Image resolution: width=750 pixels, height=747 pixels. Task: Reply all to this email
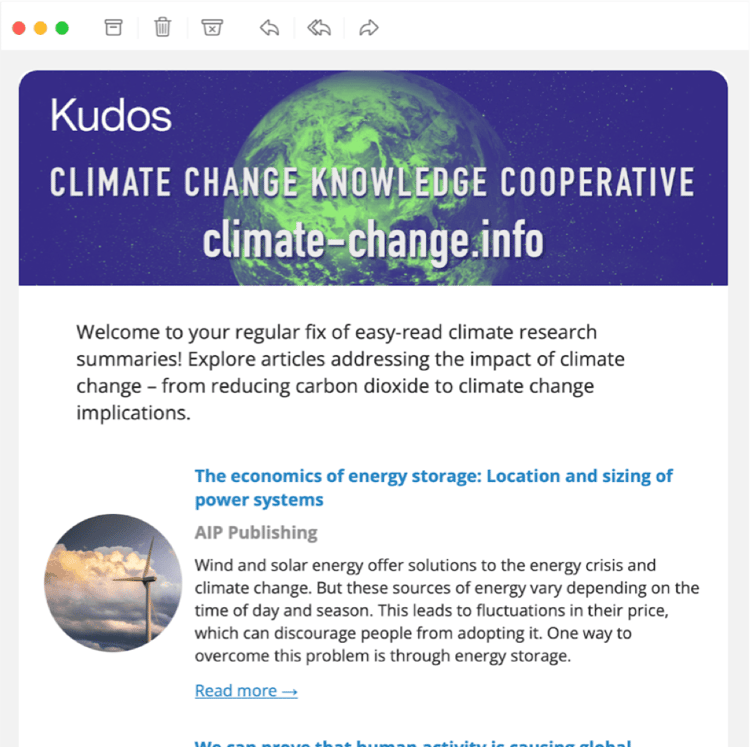tap(319, 28)
